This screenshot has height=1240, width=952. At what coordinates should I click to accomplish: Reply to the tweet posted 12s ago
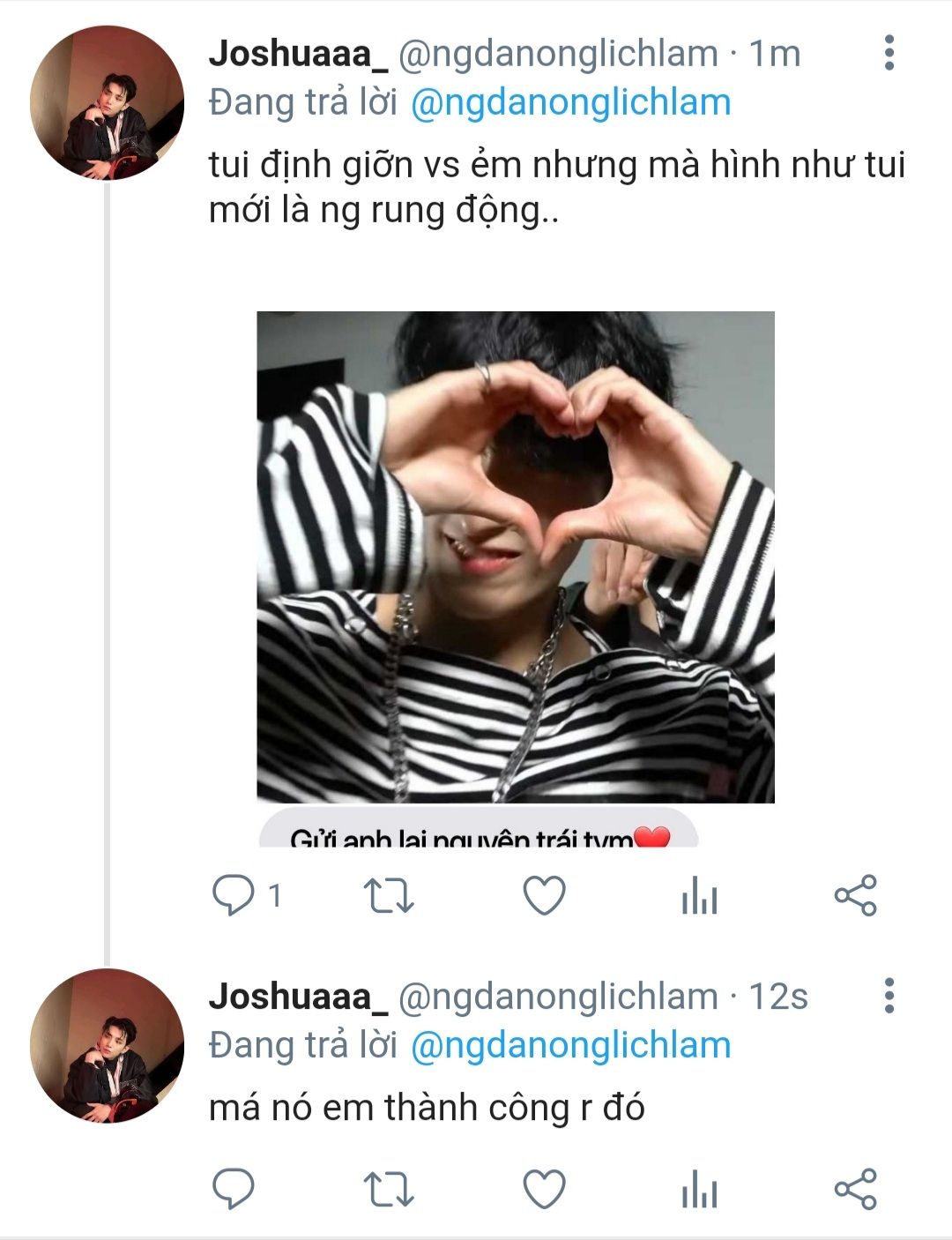(234, 1189)
